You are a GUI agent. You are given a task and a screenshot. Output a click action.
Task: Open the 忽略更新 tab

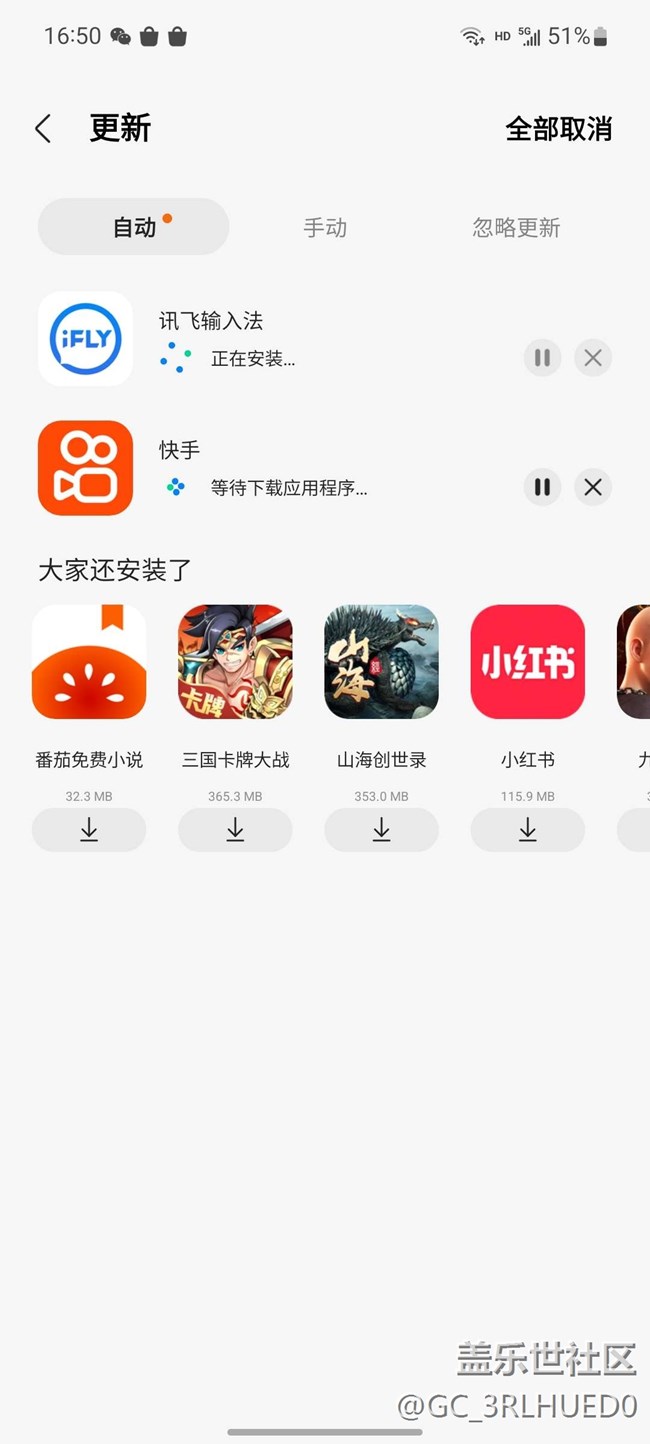point(516,228)
